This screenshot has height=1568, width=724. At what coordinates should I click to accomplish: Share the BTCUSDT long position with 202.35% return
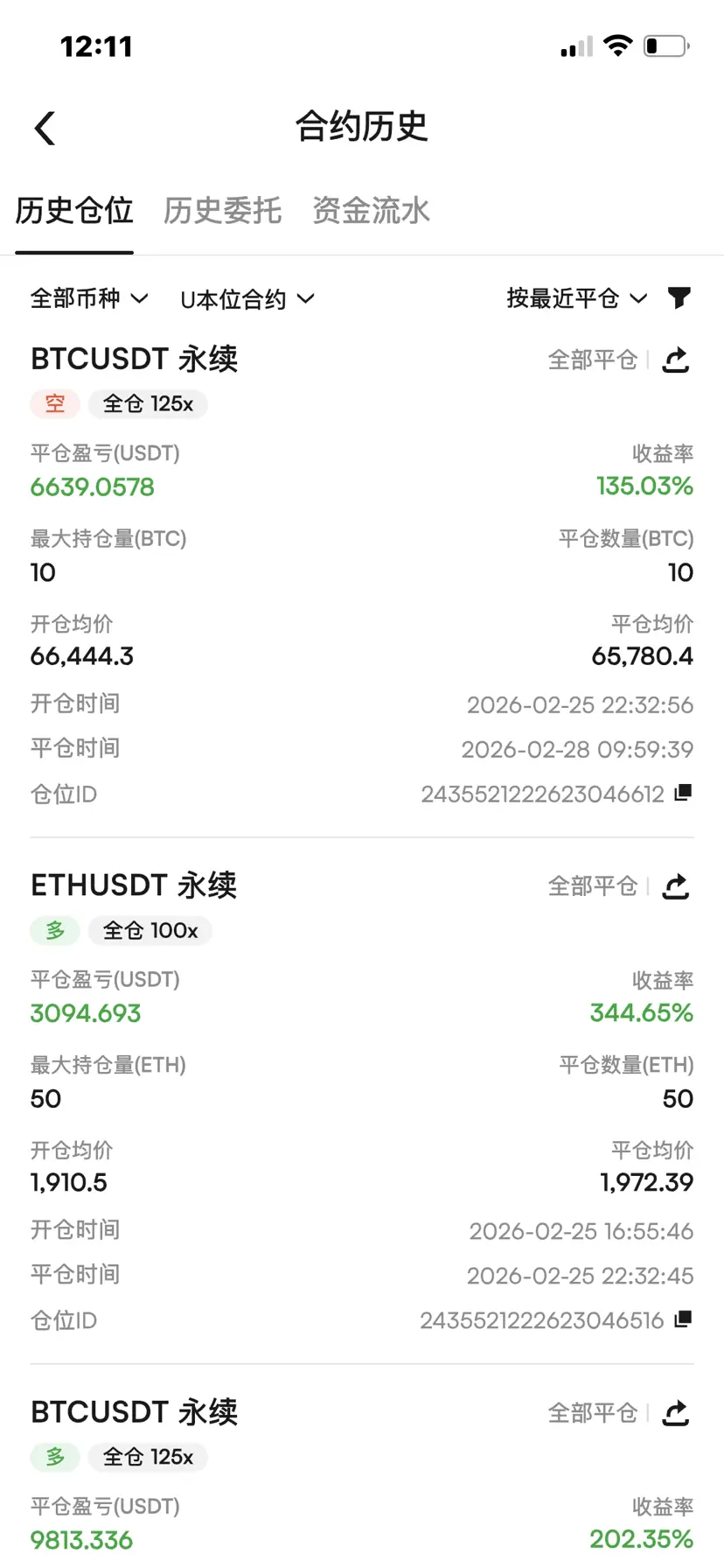point(676,1413)
